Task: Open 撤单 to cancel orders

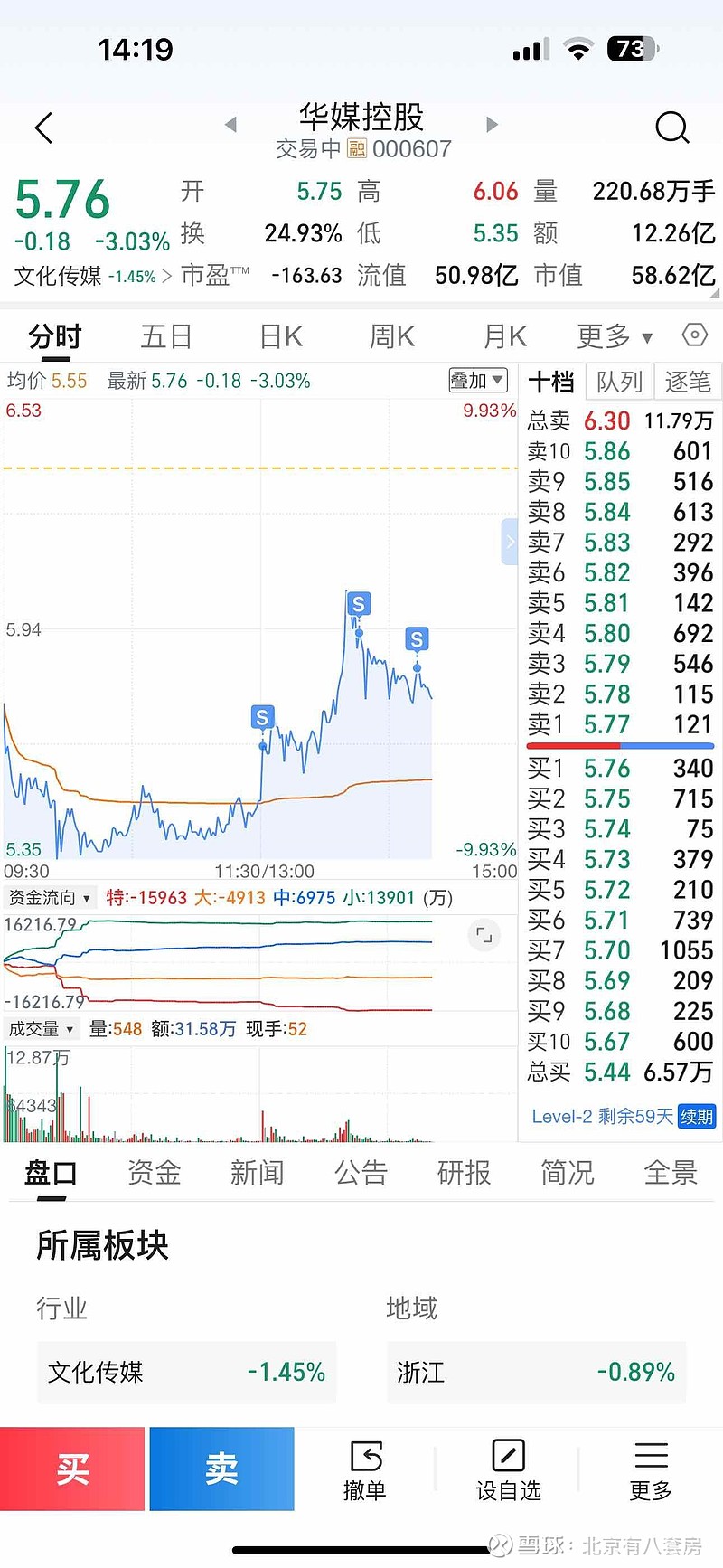Action: [x=365, y=1470]
